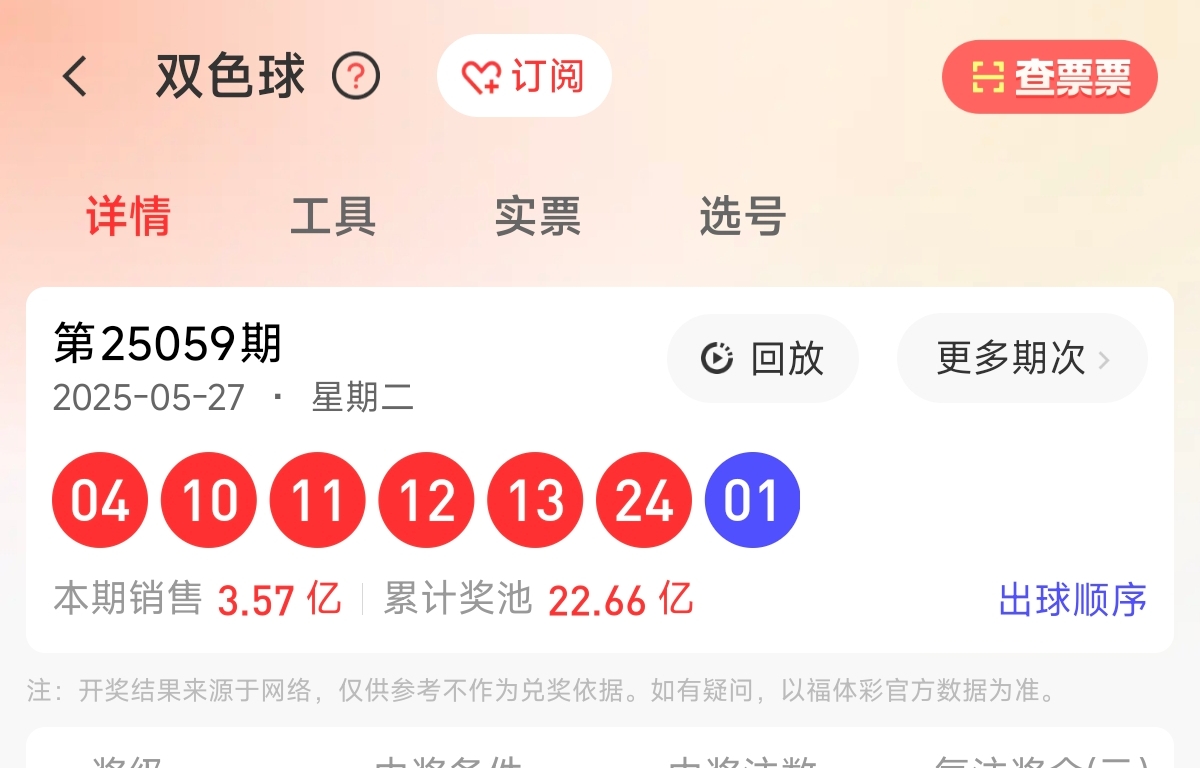The height and width of the screenshot is (768, 1200).
Task: Open the 查票票 ticket checker
Action: [1050, 77]
